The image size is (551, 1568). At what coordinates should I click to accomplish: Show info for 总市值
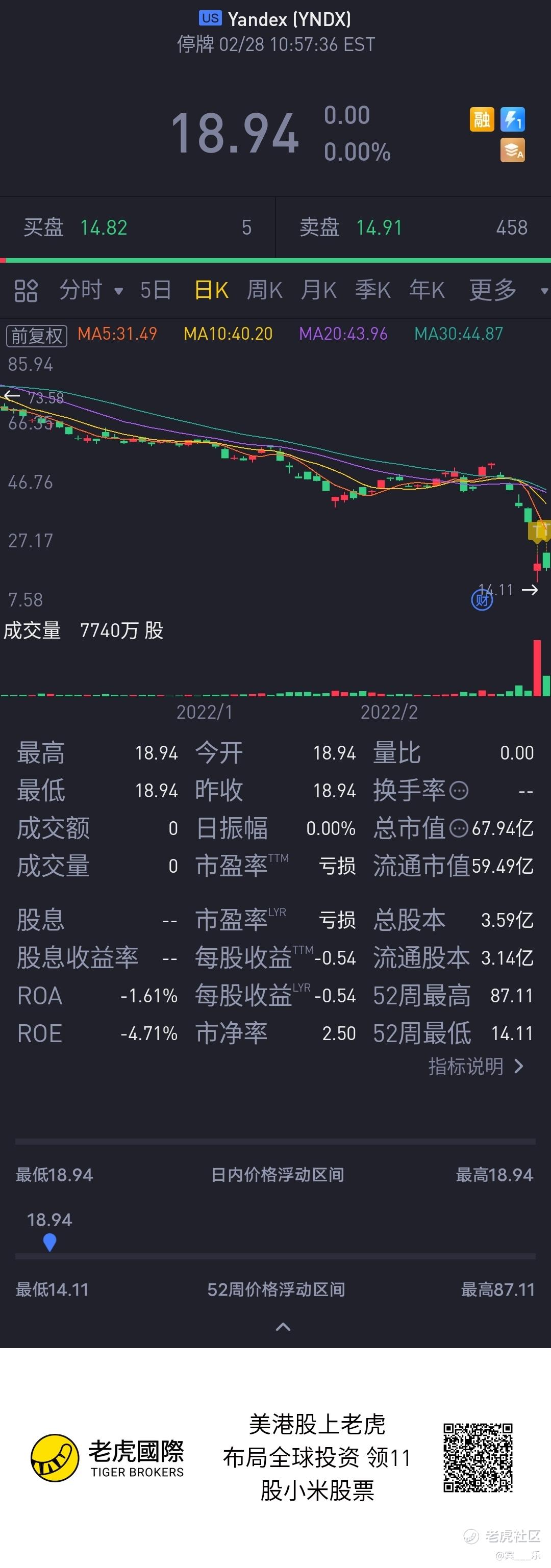[x=459, y=828]
